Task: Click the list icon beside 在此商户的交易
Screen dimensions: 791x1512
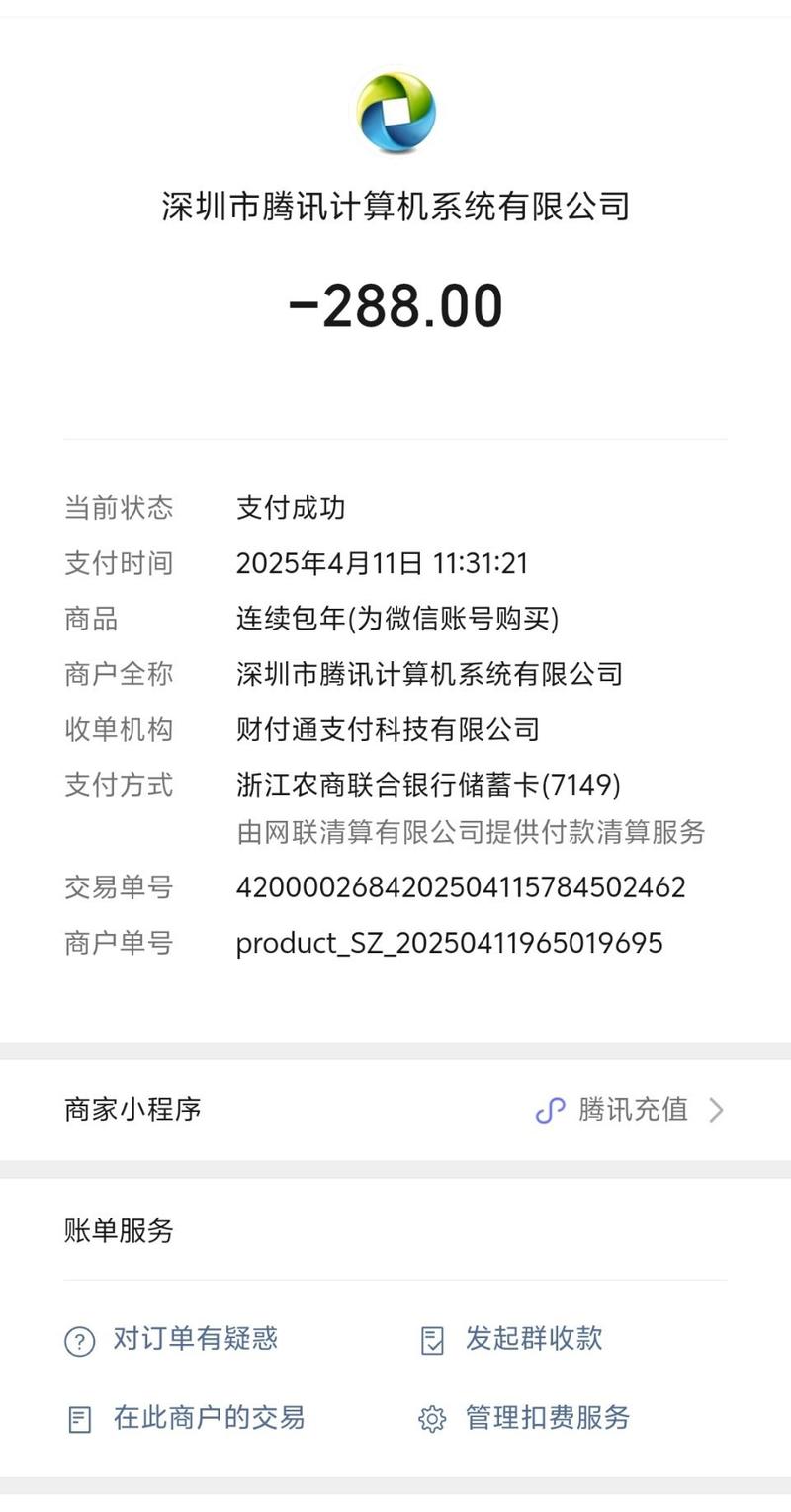Action: tap(78, 1419)
